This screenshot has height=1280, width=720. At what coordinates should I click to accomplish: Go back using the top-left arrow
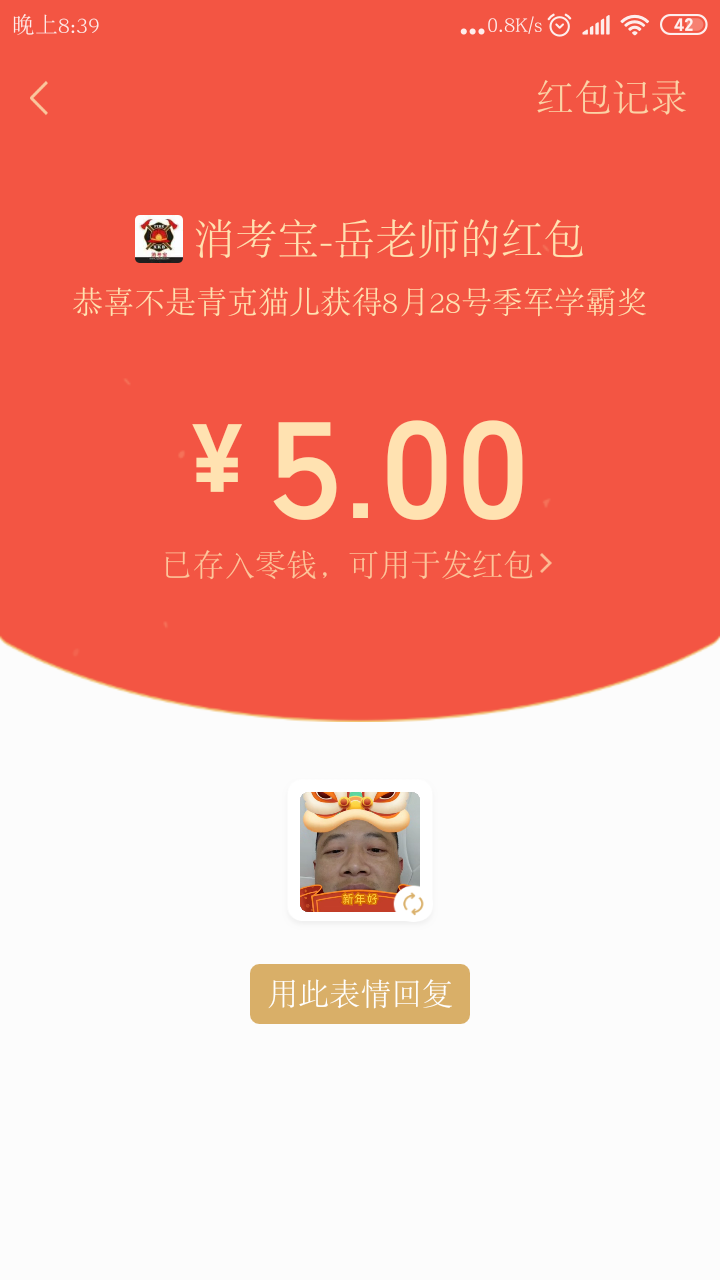(39, 98)
